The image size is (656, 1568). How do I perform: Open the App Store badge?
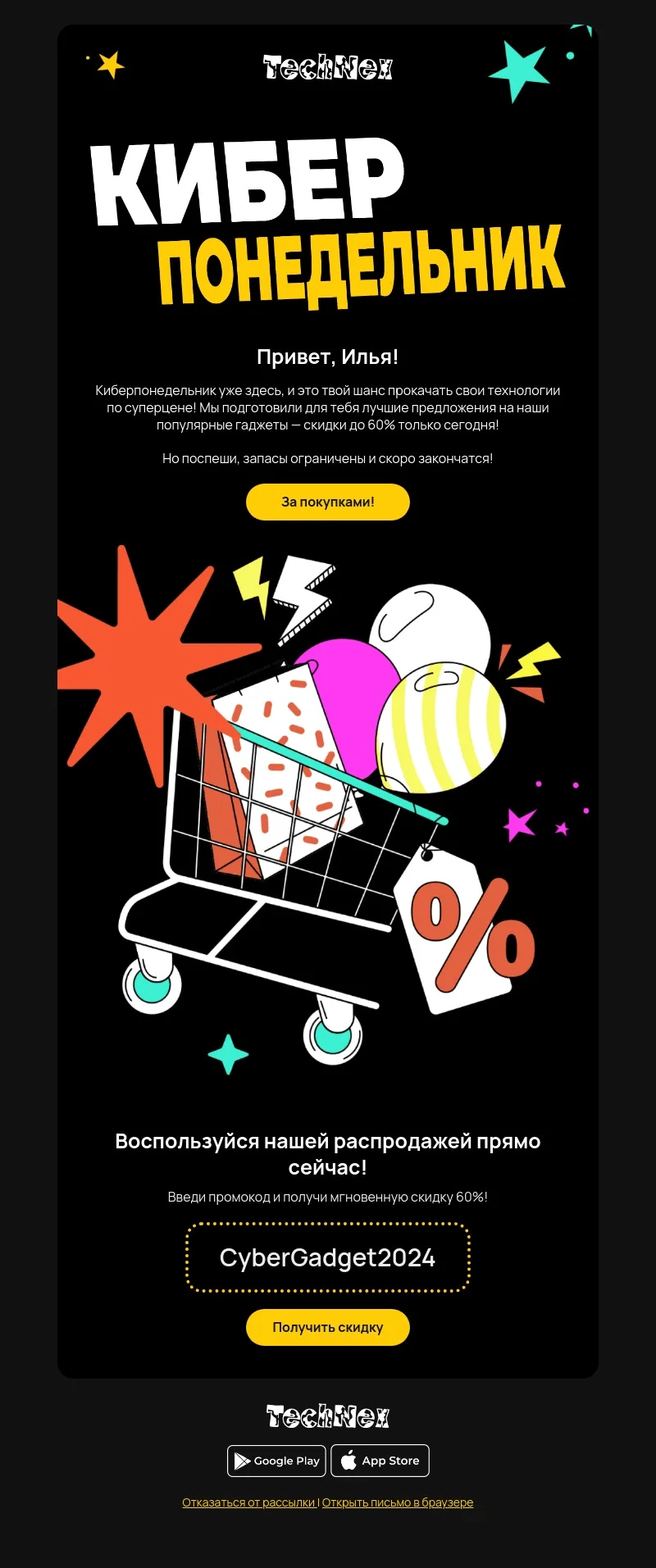click(x=380, y=1461)
